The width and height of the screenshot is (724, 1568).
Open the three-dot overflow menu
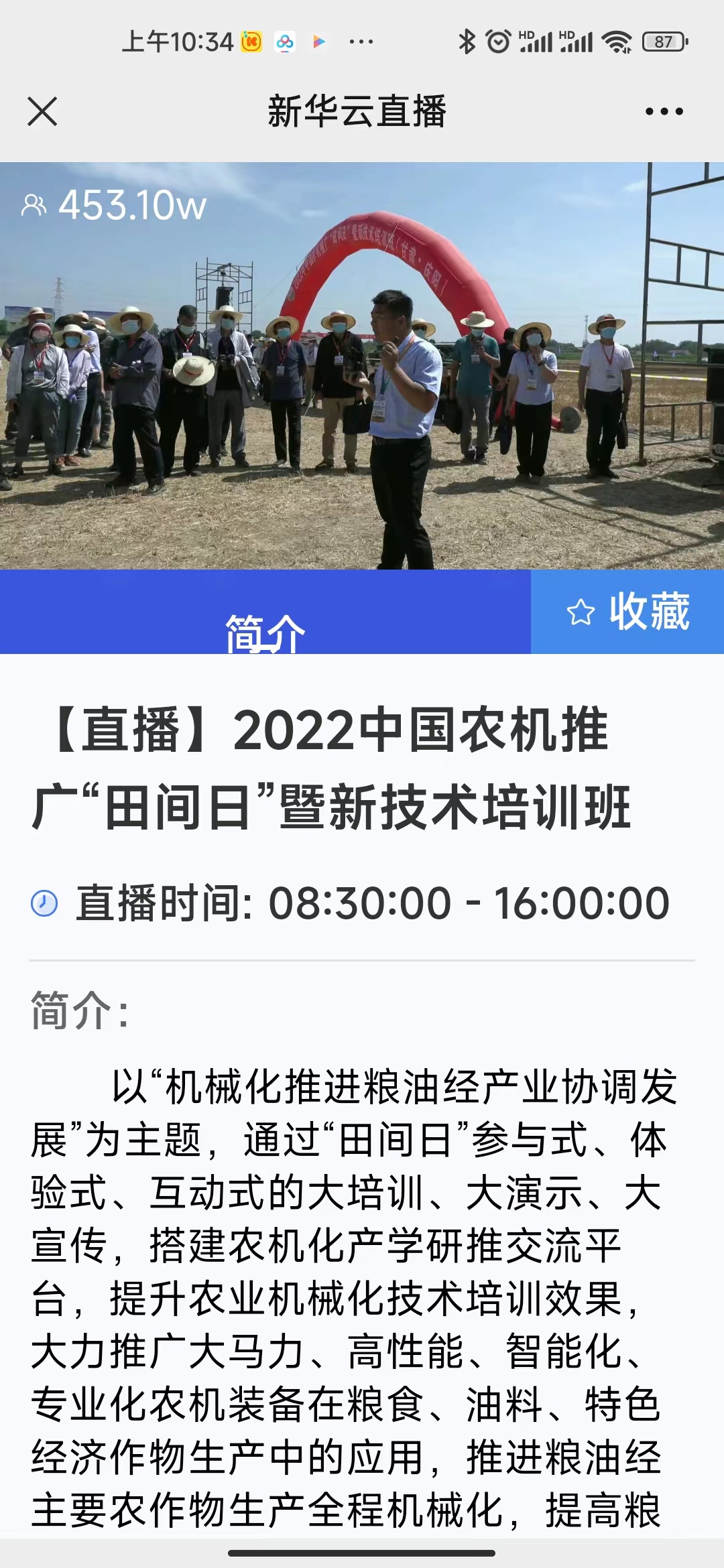click(664, 111)
